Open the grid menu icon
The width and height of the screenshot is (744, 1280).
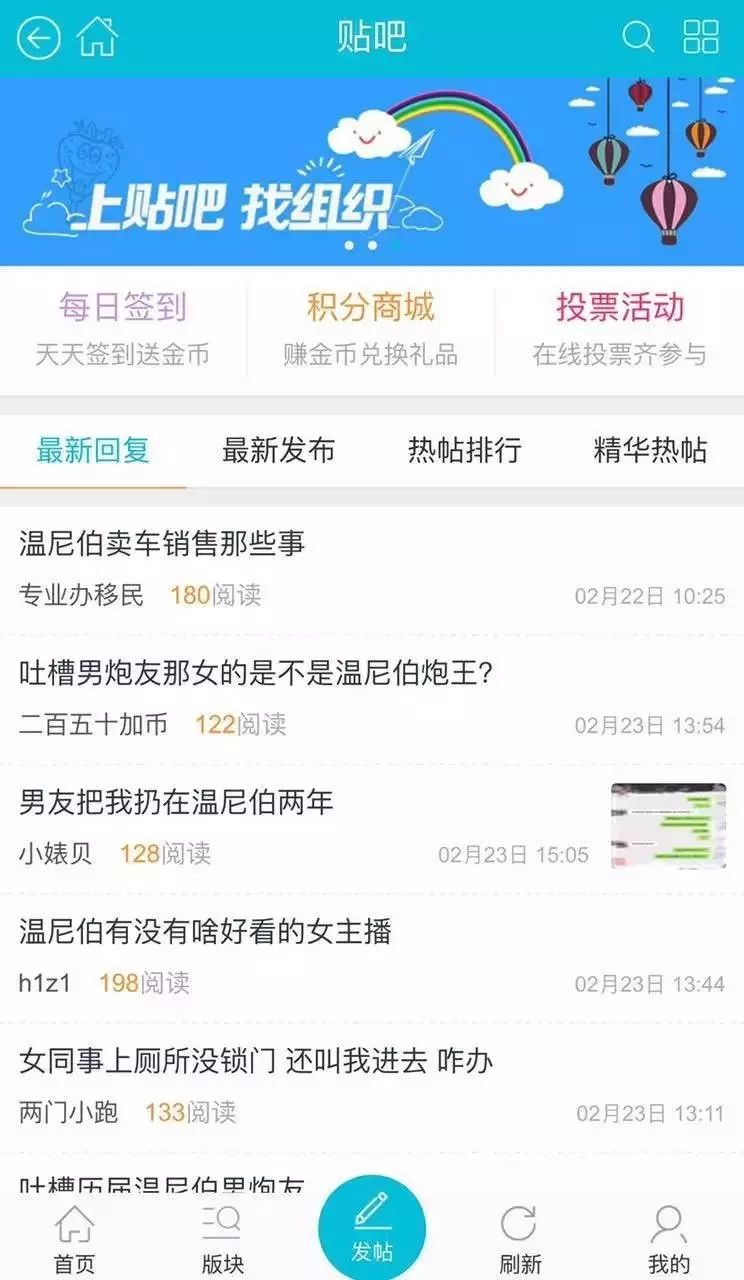coord(701,38)
